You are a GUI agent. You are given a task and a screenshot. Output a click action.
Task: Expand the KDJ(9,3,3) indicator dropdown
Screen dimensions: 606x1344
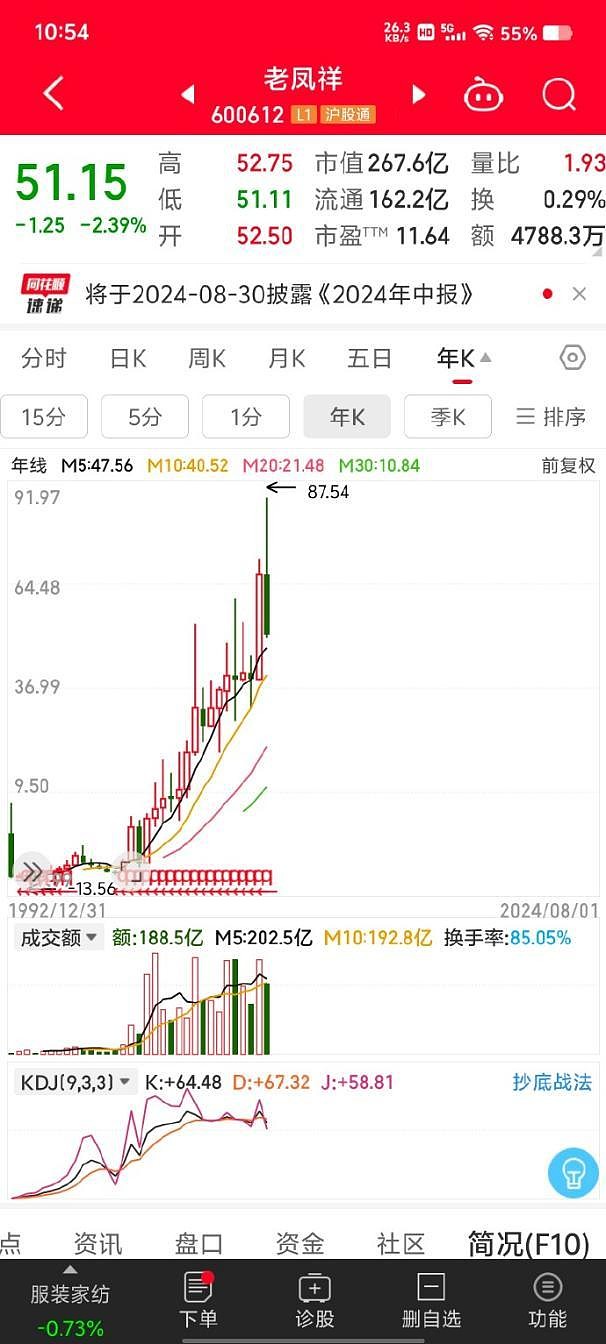73,1082
